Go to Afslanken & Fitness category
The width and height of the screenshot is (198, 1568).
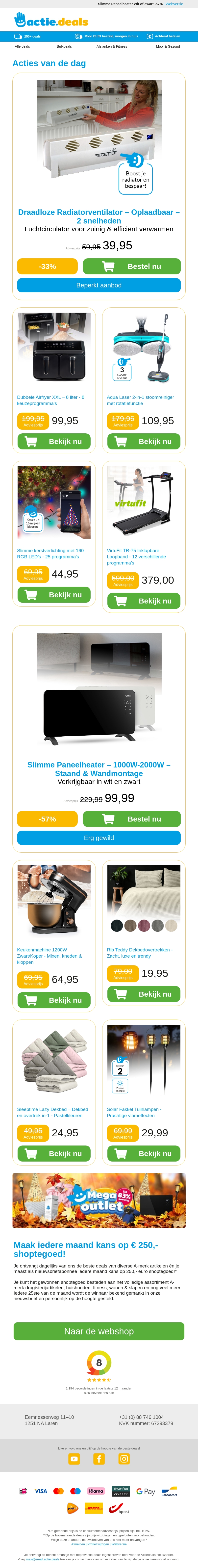point(111,46)
